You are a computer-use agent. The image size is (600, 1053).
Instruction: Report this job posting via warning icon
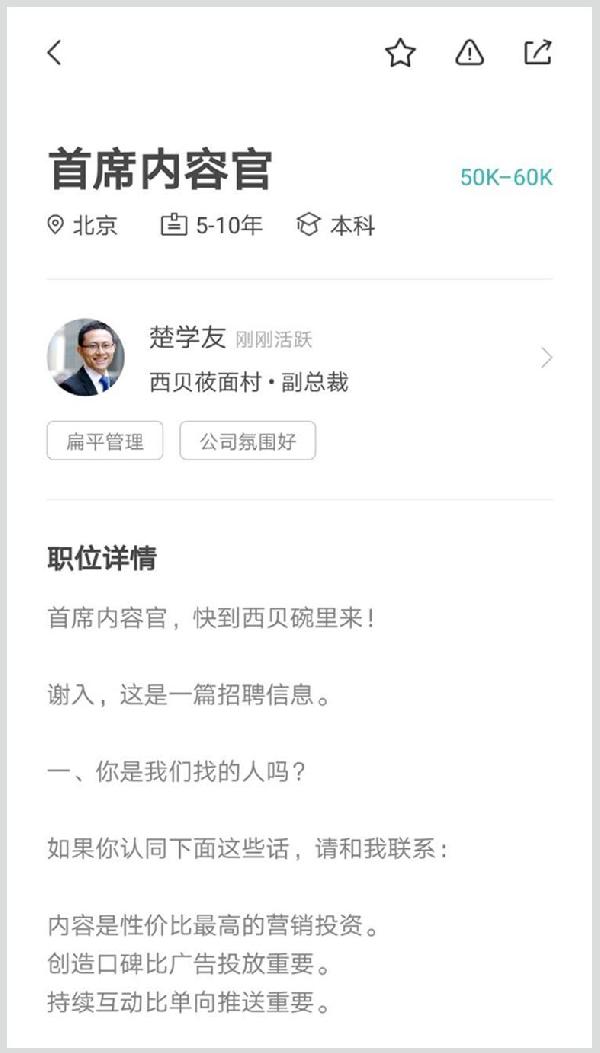[470, 52]
